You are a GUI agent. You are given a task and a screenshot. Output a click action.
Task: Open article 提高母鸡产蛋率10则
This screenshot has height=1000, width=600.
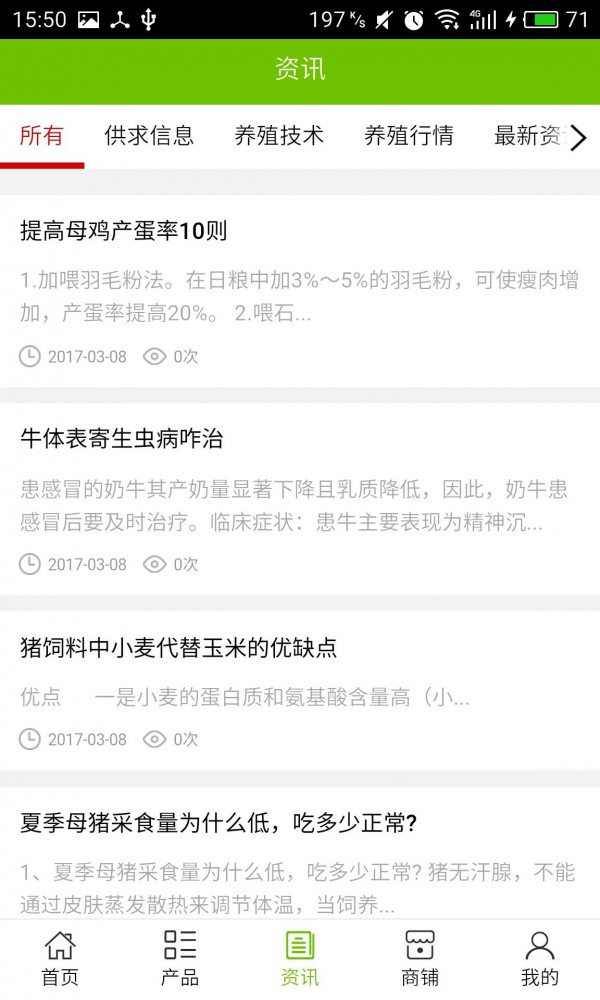[124, 232]
